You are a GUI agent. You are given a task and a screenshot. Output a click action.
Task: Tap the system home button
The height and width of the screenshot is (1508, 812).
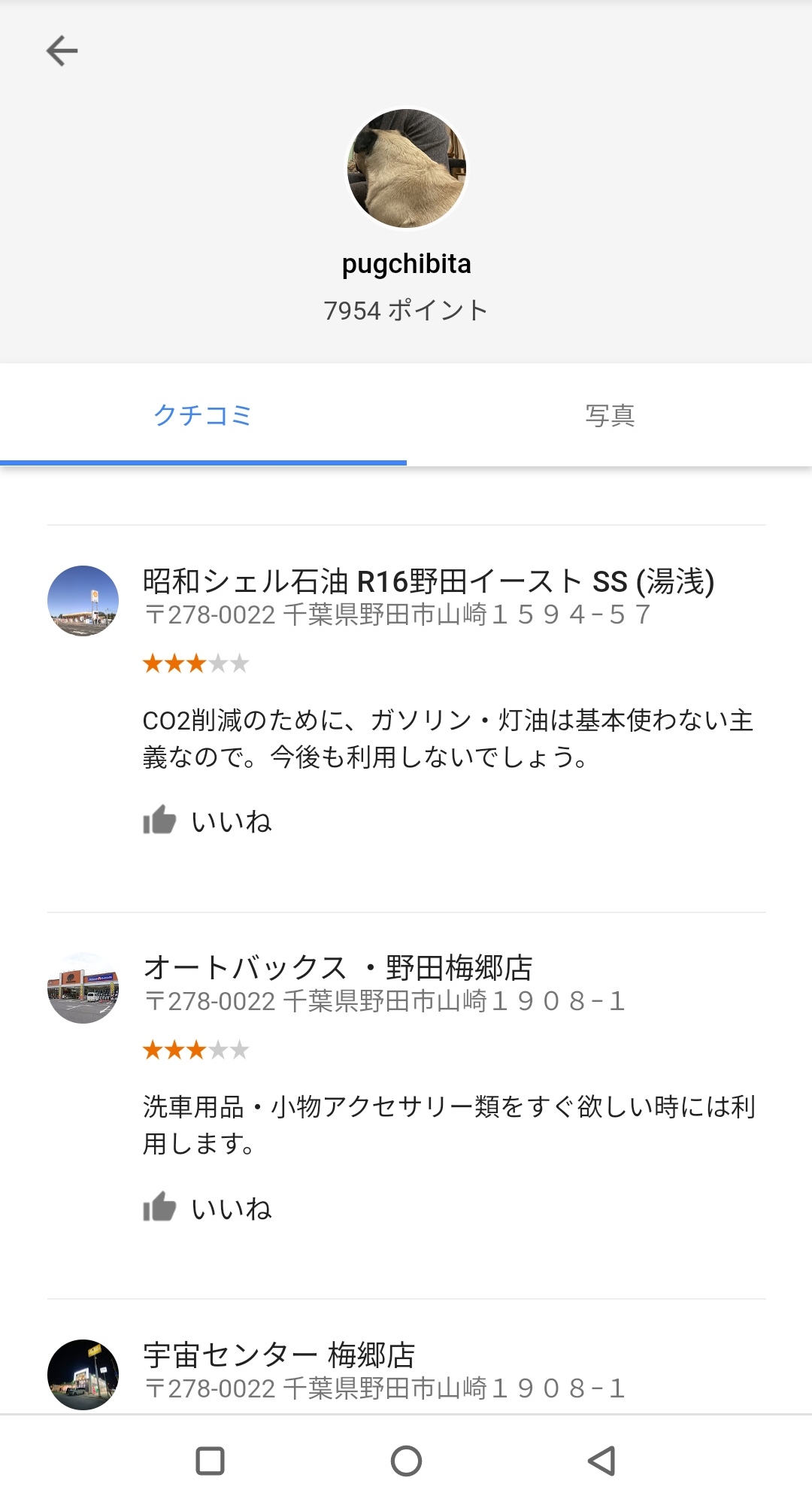(406, 1461)
